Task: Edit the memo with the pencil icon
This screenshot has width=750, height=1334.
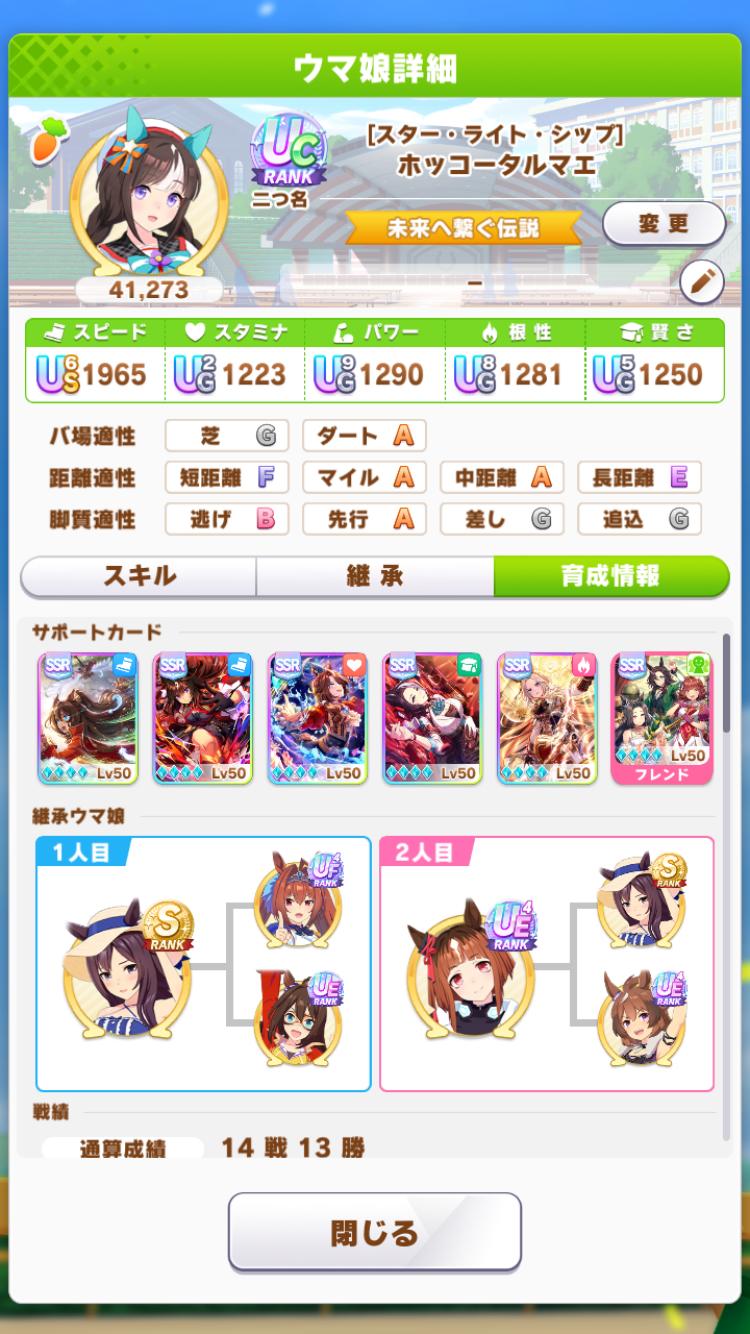Action: point(701,284)
